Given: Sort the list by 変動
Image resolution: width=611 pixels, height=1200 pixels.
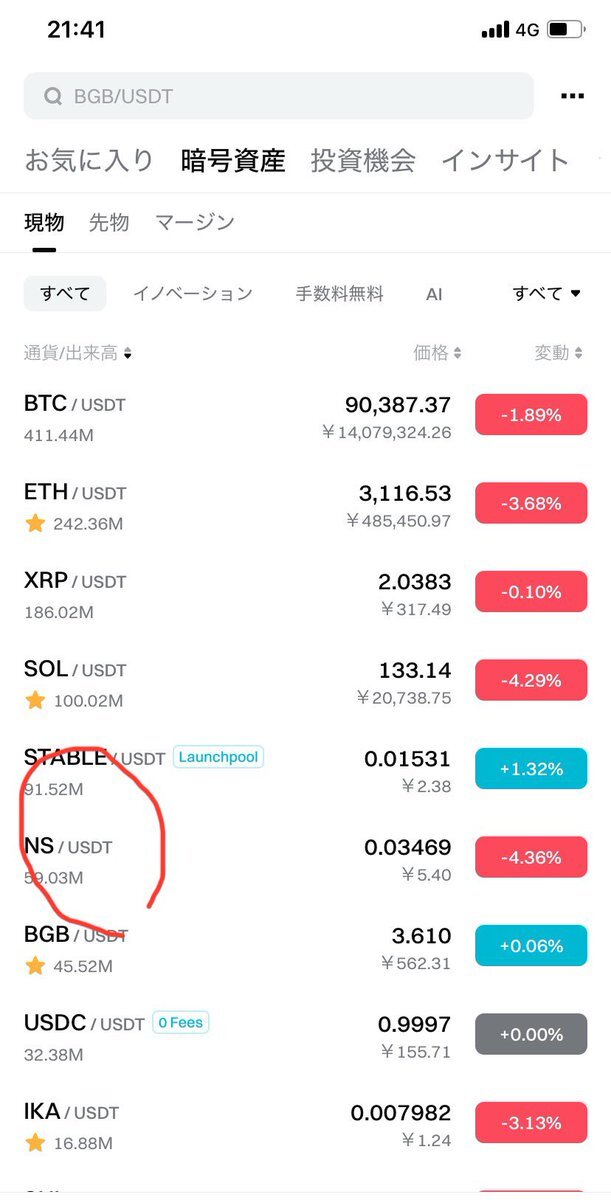Looking at the screenshot, I should [558, 353].
